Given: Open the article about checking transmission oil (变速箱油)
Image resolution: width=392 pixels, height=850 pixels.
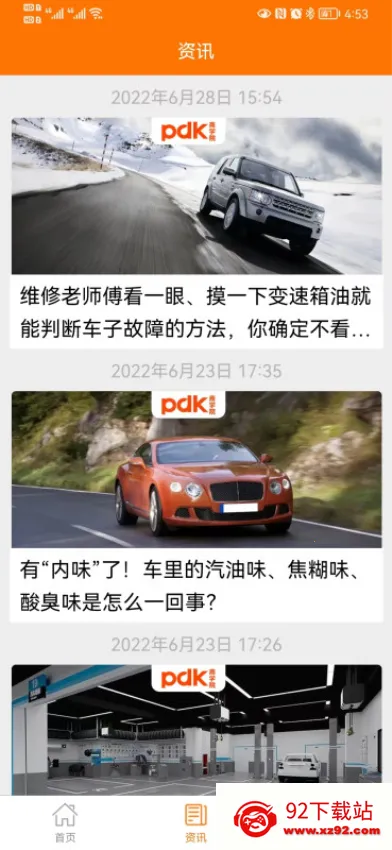Looking at the screenshot, I should click(x=196, y=233).
